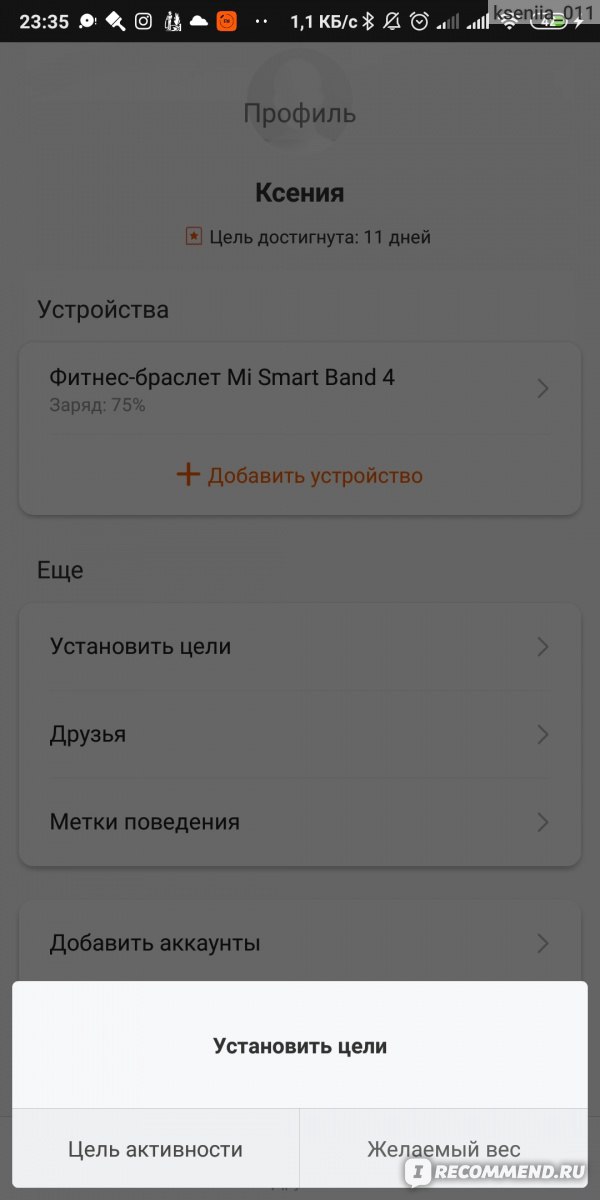Viewport: 600px width, 1200px height.
Task: Open Метки поведения
Action: coord(300,823)
